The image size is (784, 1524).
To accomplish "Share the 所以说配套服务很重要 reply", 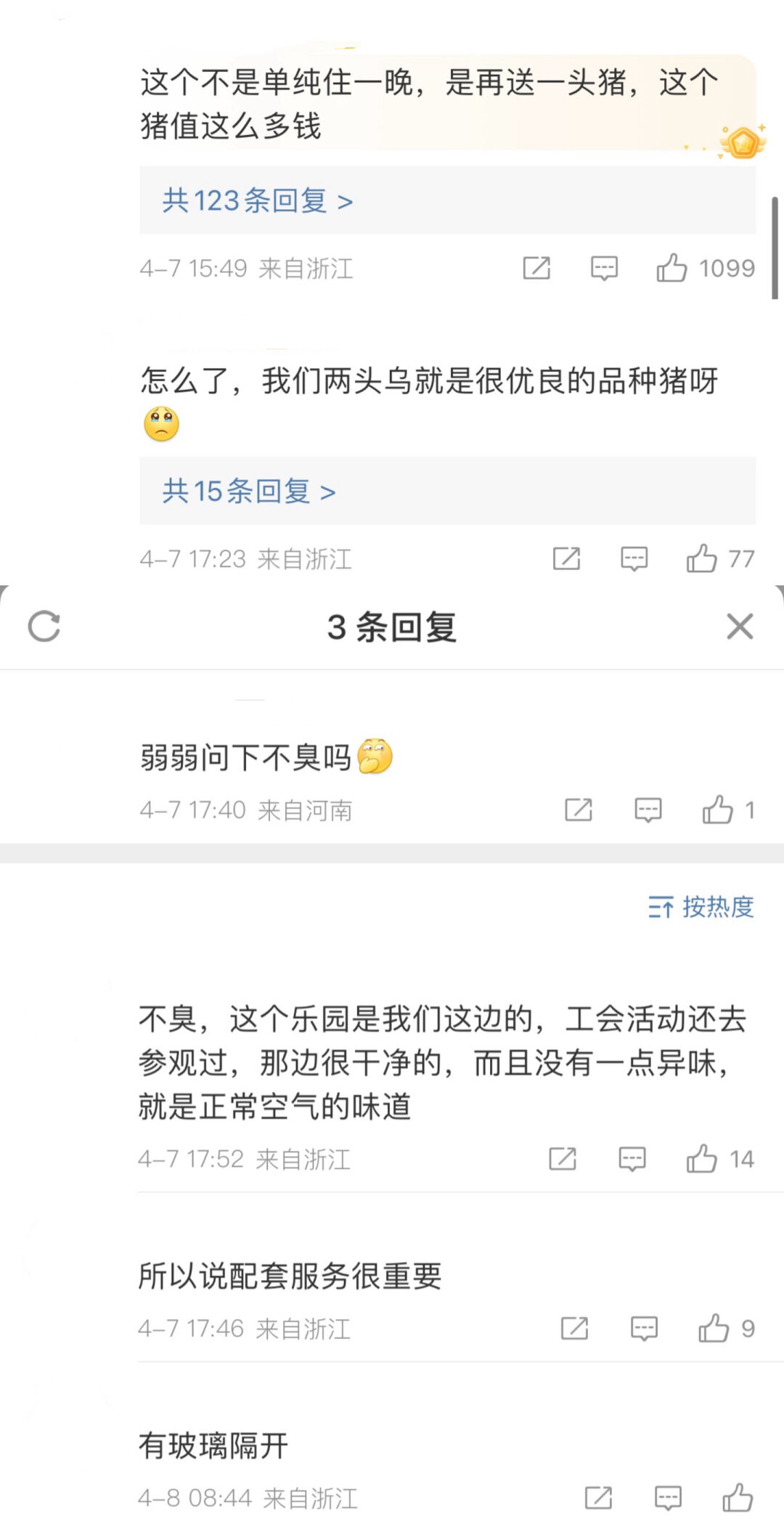I will [574, 1329].
